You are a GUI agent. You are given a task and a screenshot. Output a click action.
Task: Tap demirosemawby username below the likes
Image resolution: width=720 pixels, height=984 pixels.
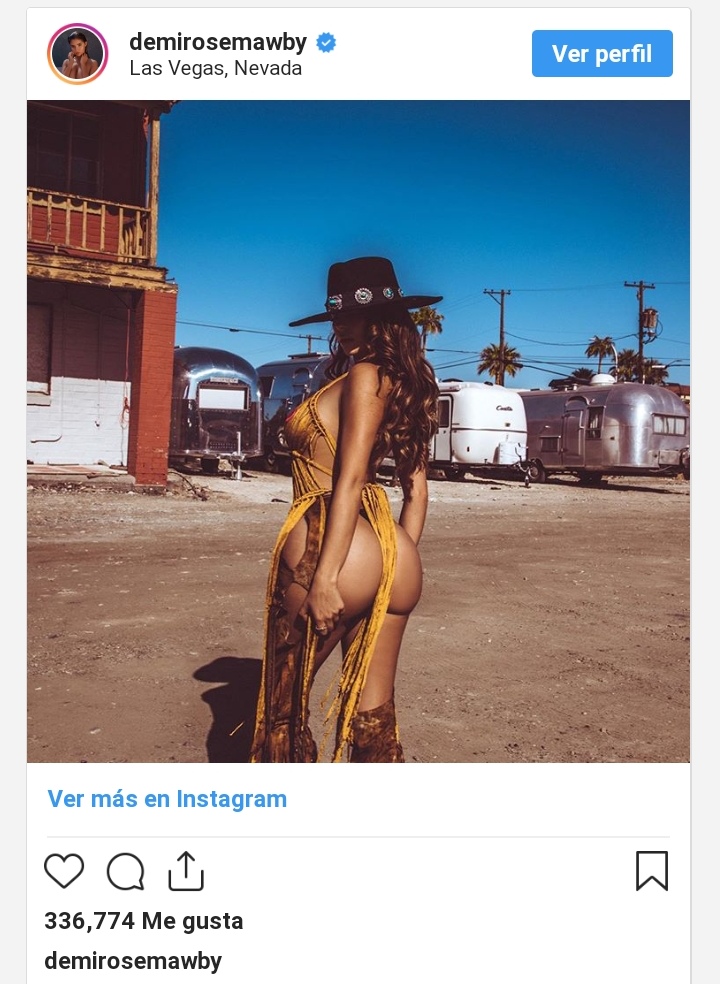pyautogui.click(x=133, y=961)
